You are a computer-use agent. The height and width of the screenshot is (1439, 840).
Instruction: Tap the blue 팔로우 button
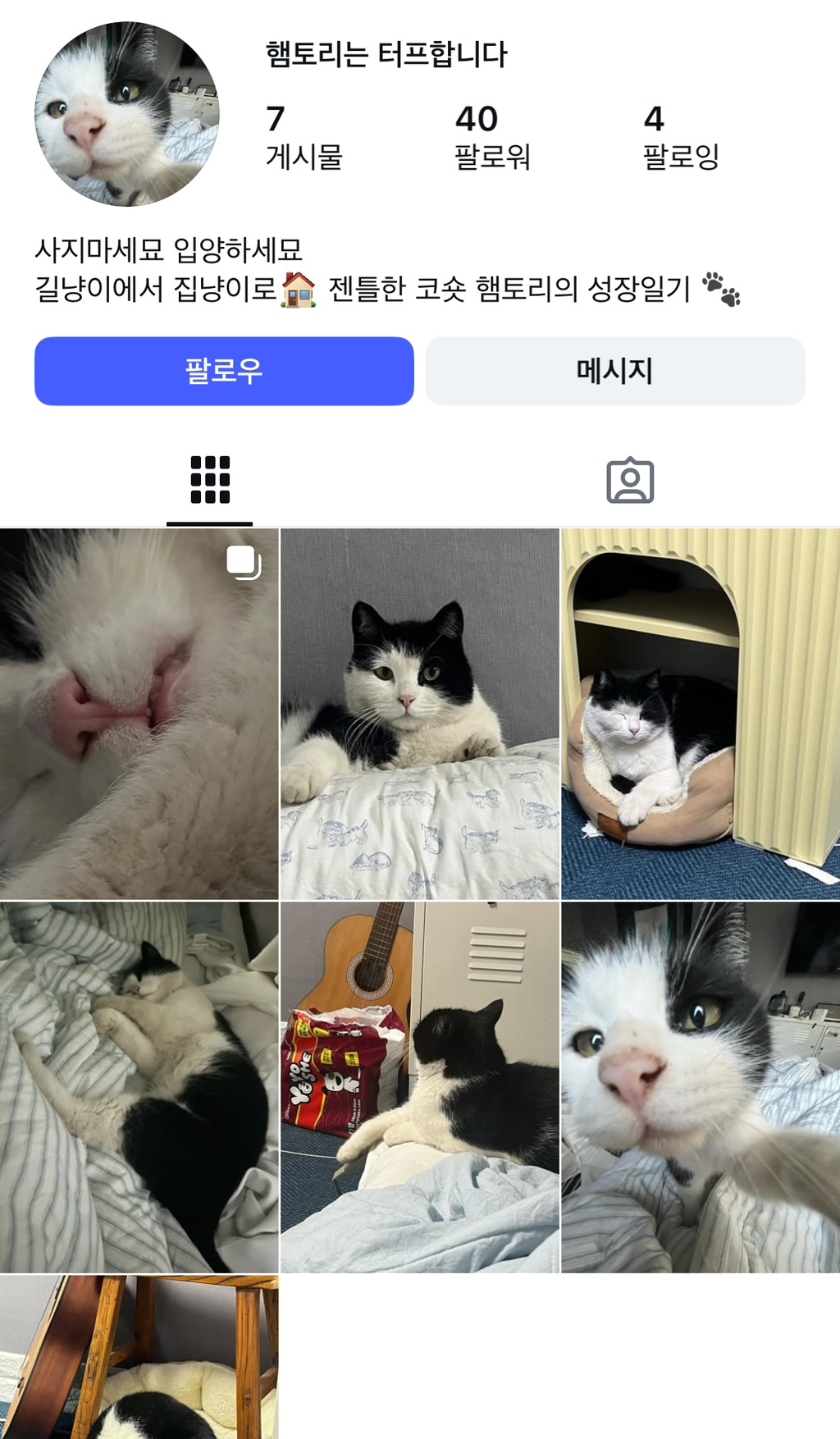[x=224, y=371]
